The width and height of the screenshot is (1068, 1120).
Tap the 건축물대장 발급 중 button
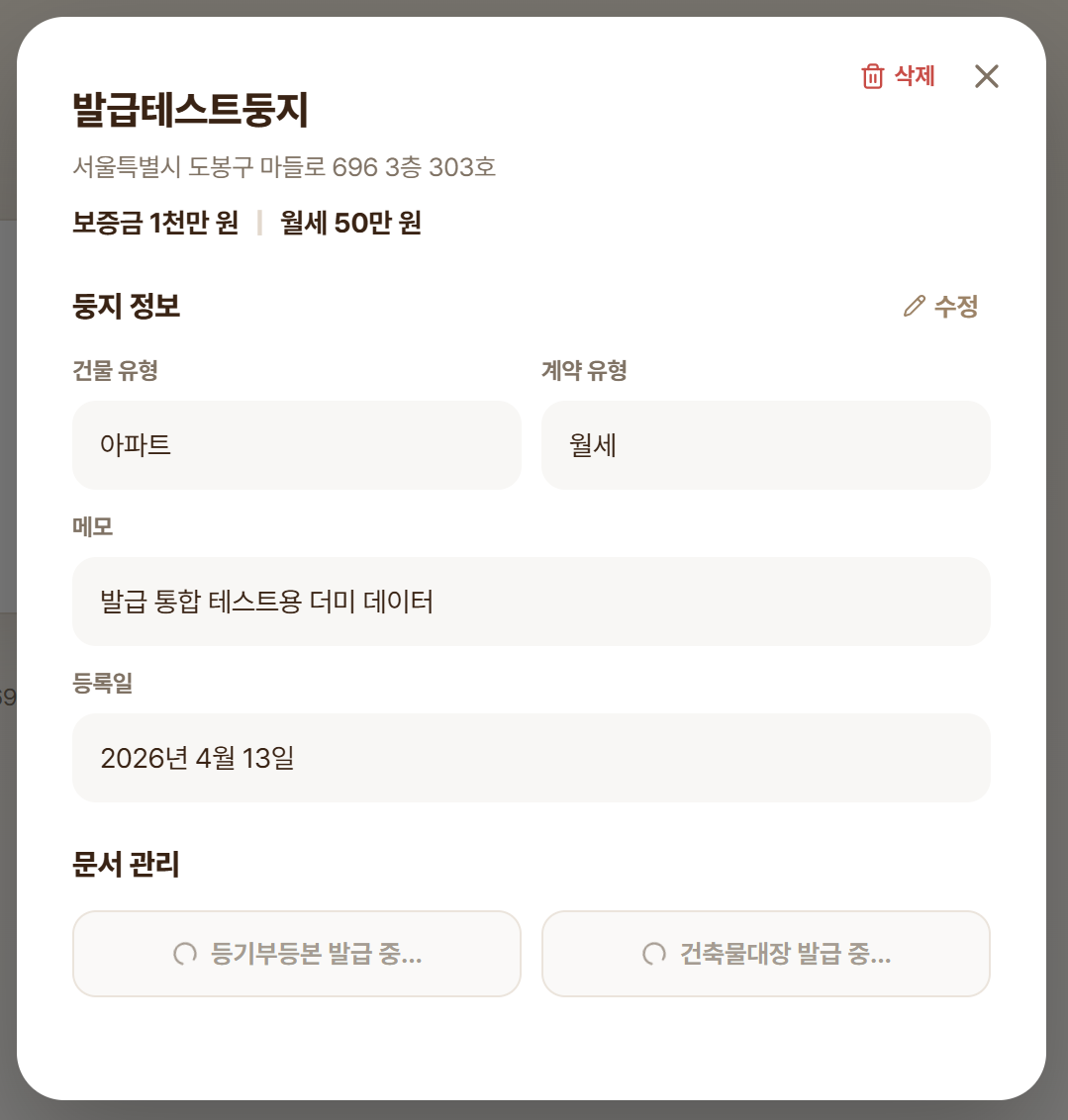click(765, 954)
